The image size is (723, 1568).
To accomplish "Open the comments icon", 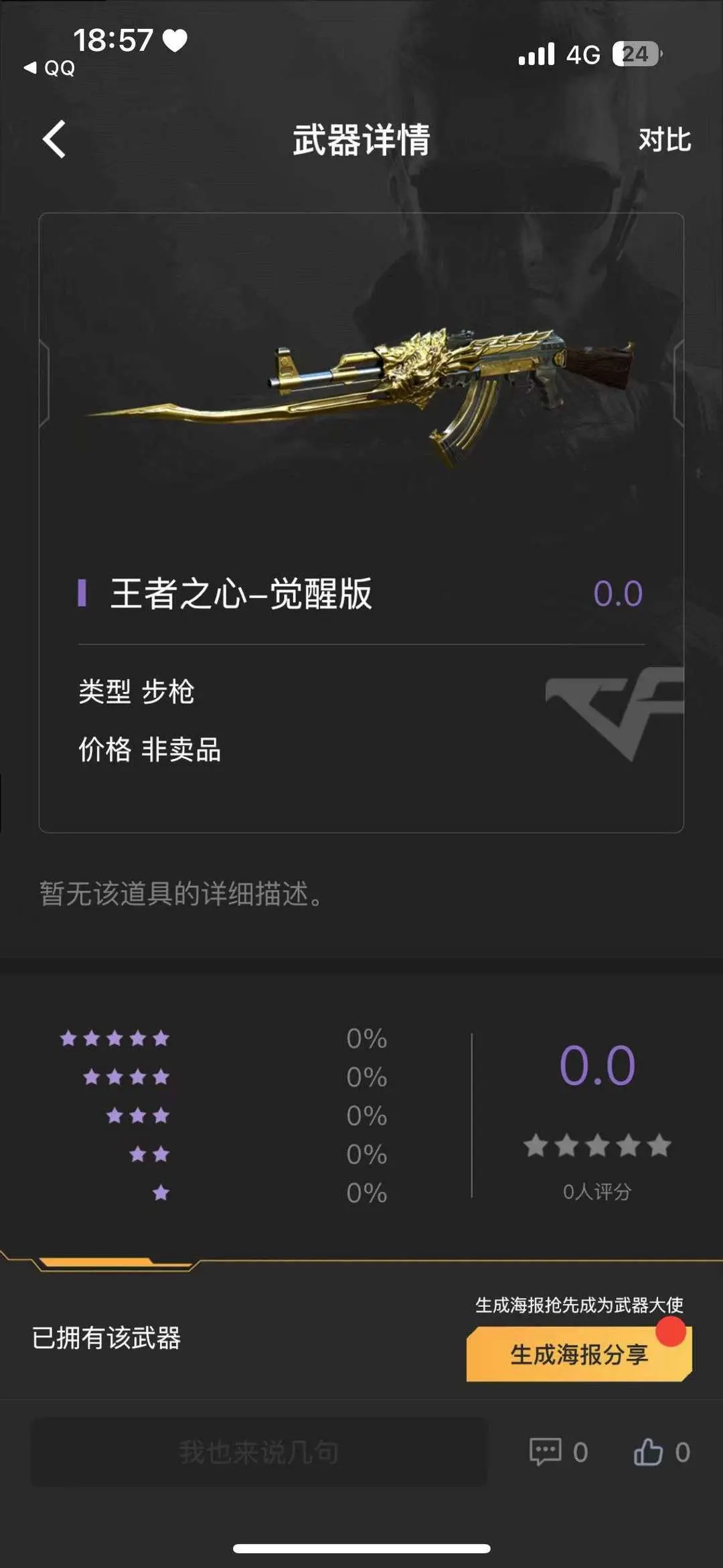I will coord(546,1451).
